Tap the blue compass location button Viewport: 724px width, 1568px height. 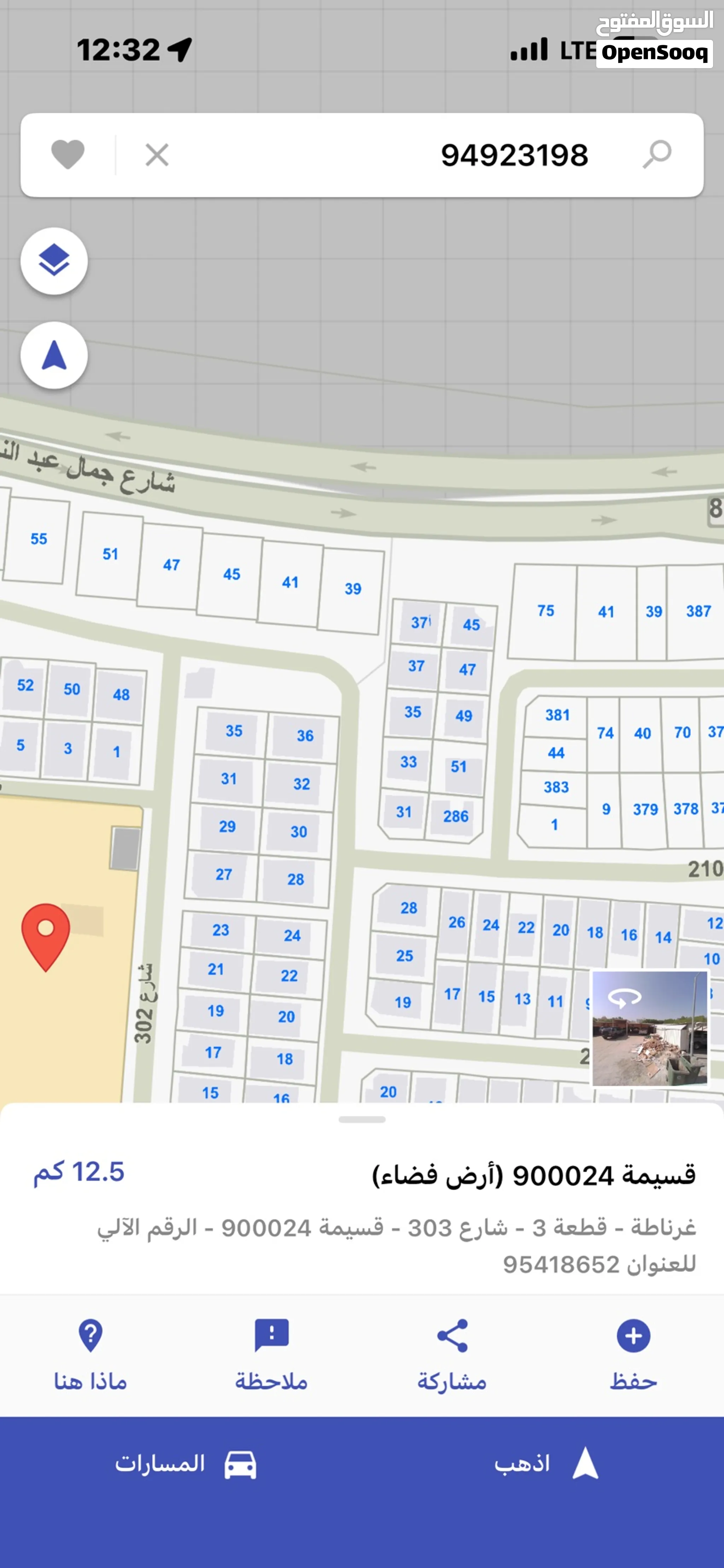pyautogui.click(x=54, y=355)
